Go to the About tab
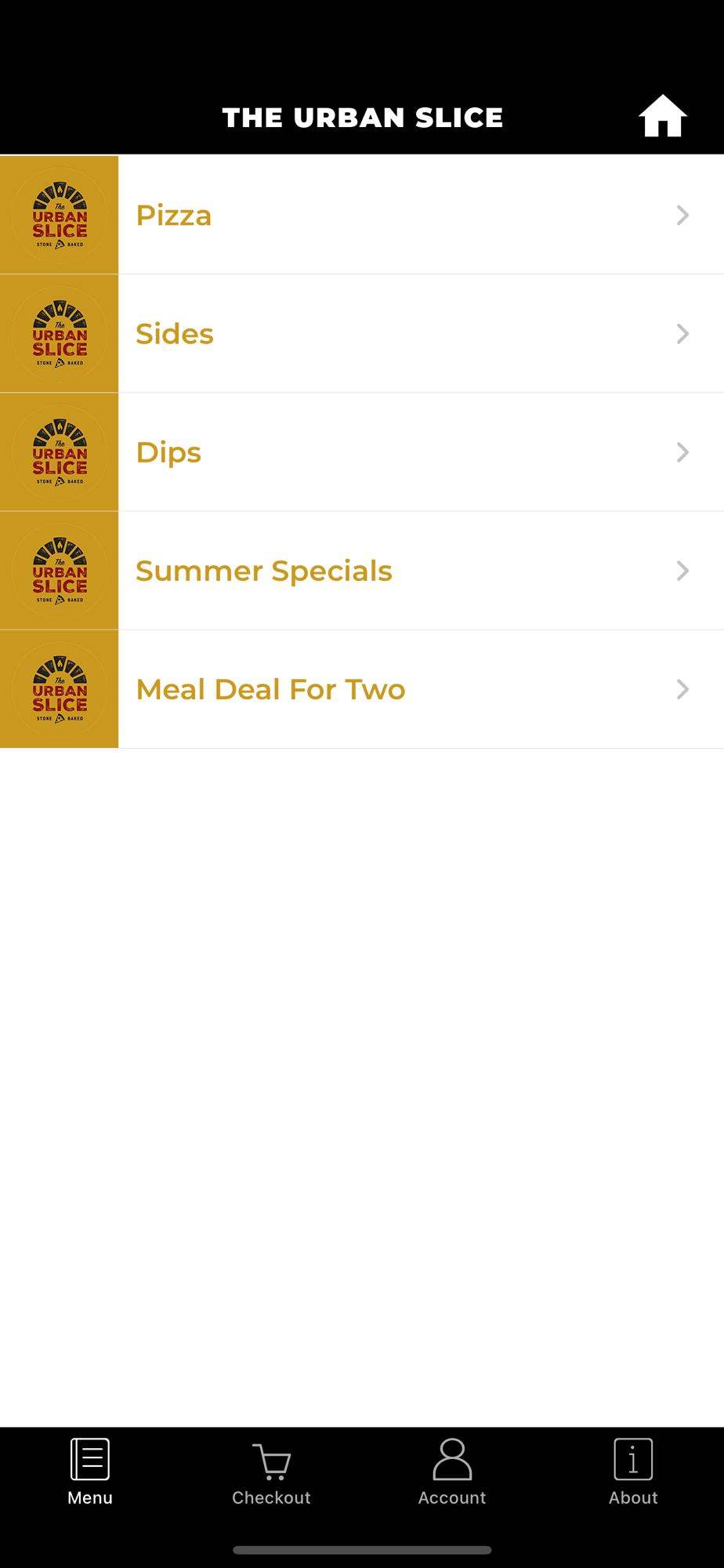This screenshot has height=1568, width=724. 633,1472
